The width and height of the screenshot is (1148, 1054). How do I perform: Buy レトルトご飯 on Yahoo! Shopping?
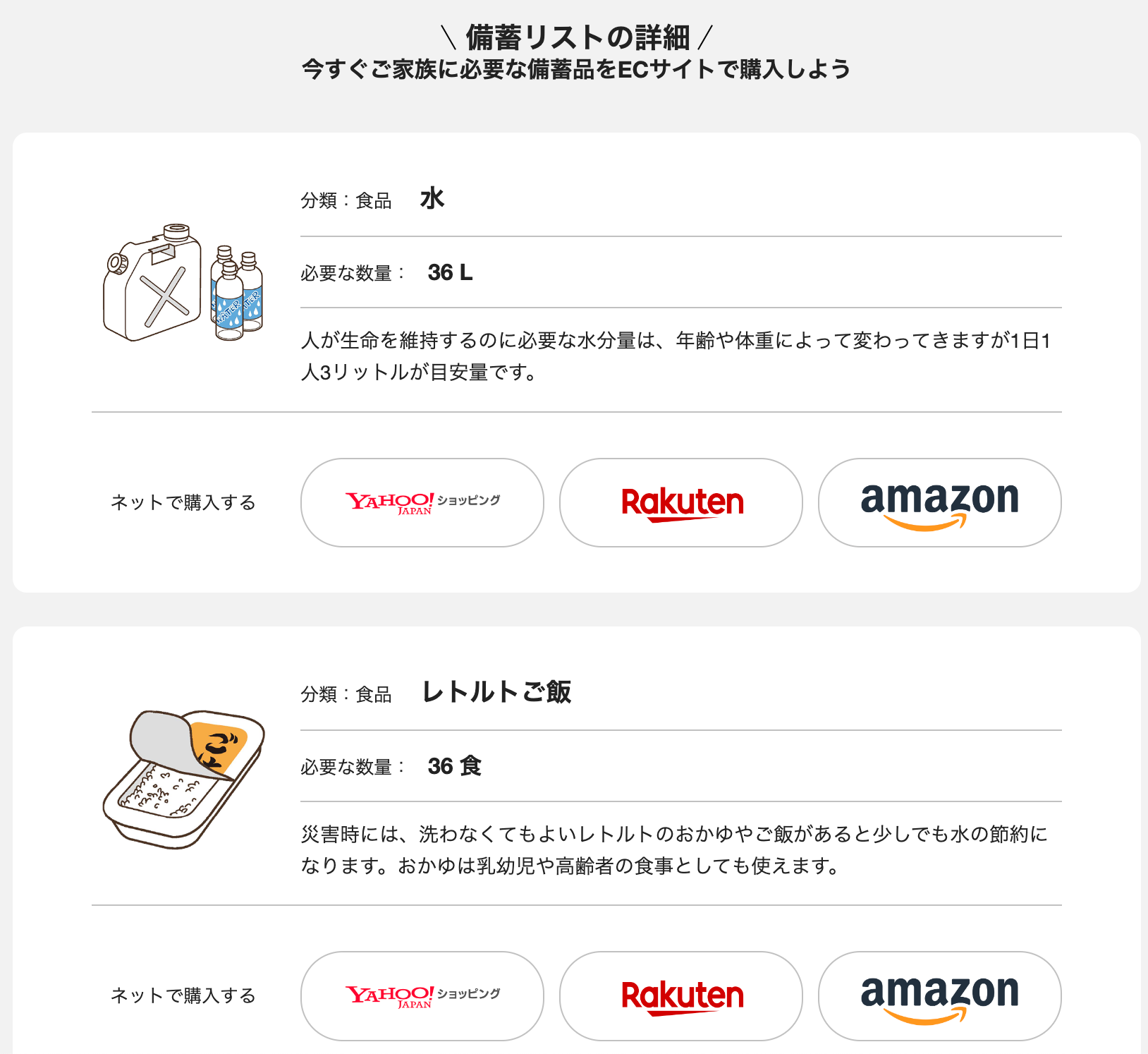click(x=422, y=995)
